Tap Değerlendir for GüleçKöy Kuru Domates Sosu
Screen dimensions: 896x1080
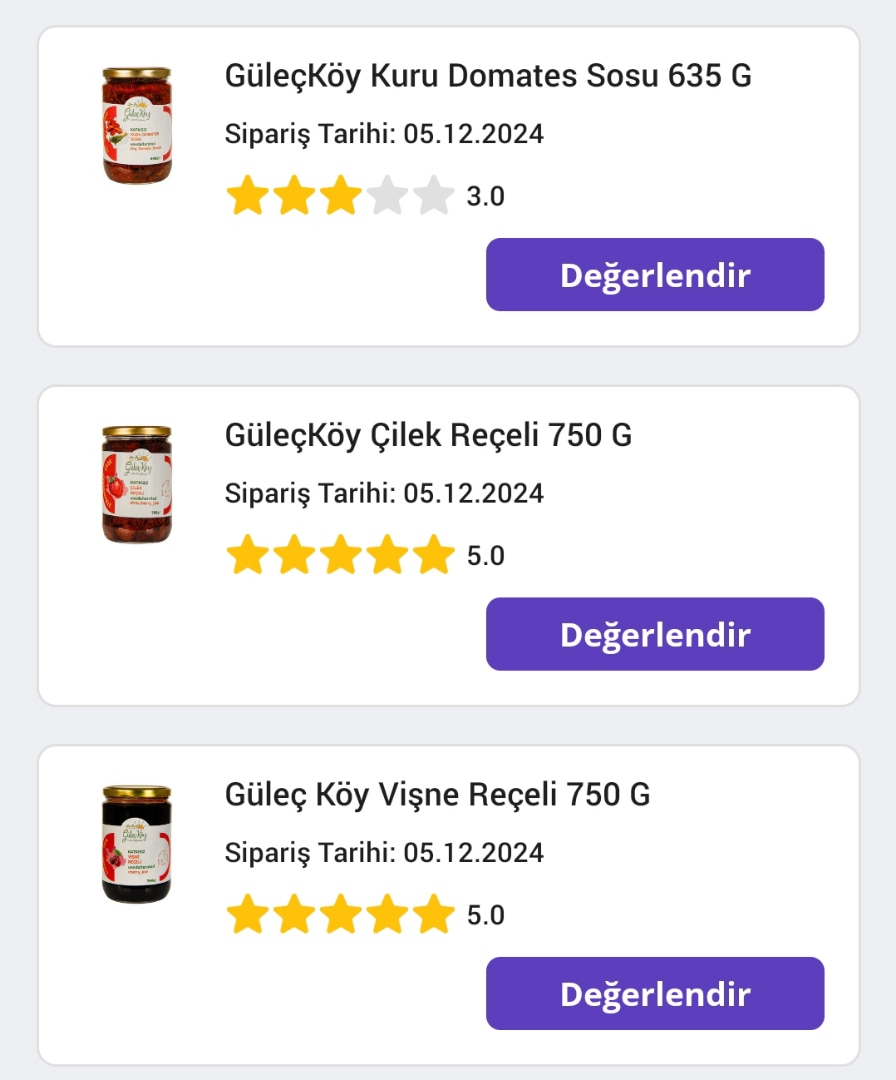coord(655,275)
